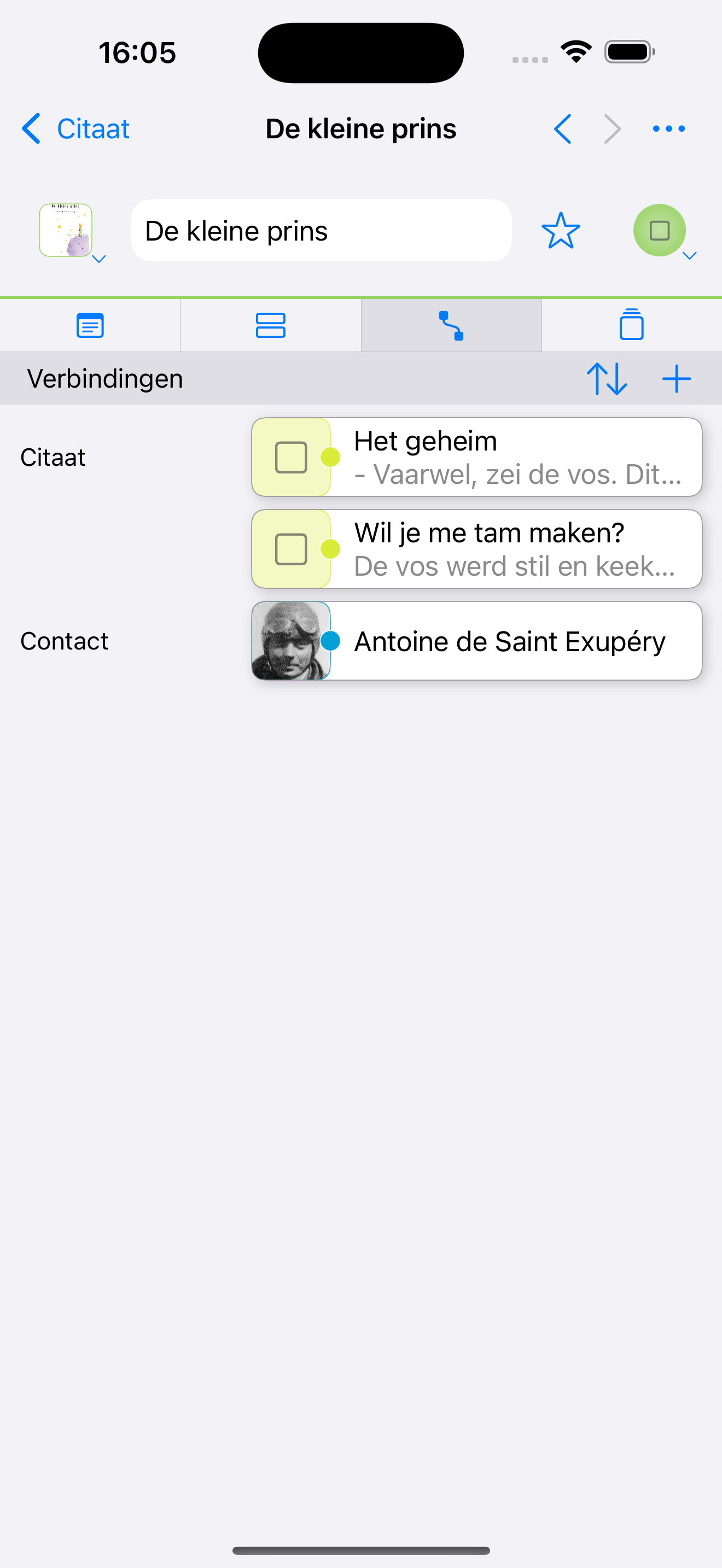Image resolution: width=722 pixels, height=1568 pixels.
Task: Select the form fields view icon
Action: (x=90, y=326)
